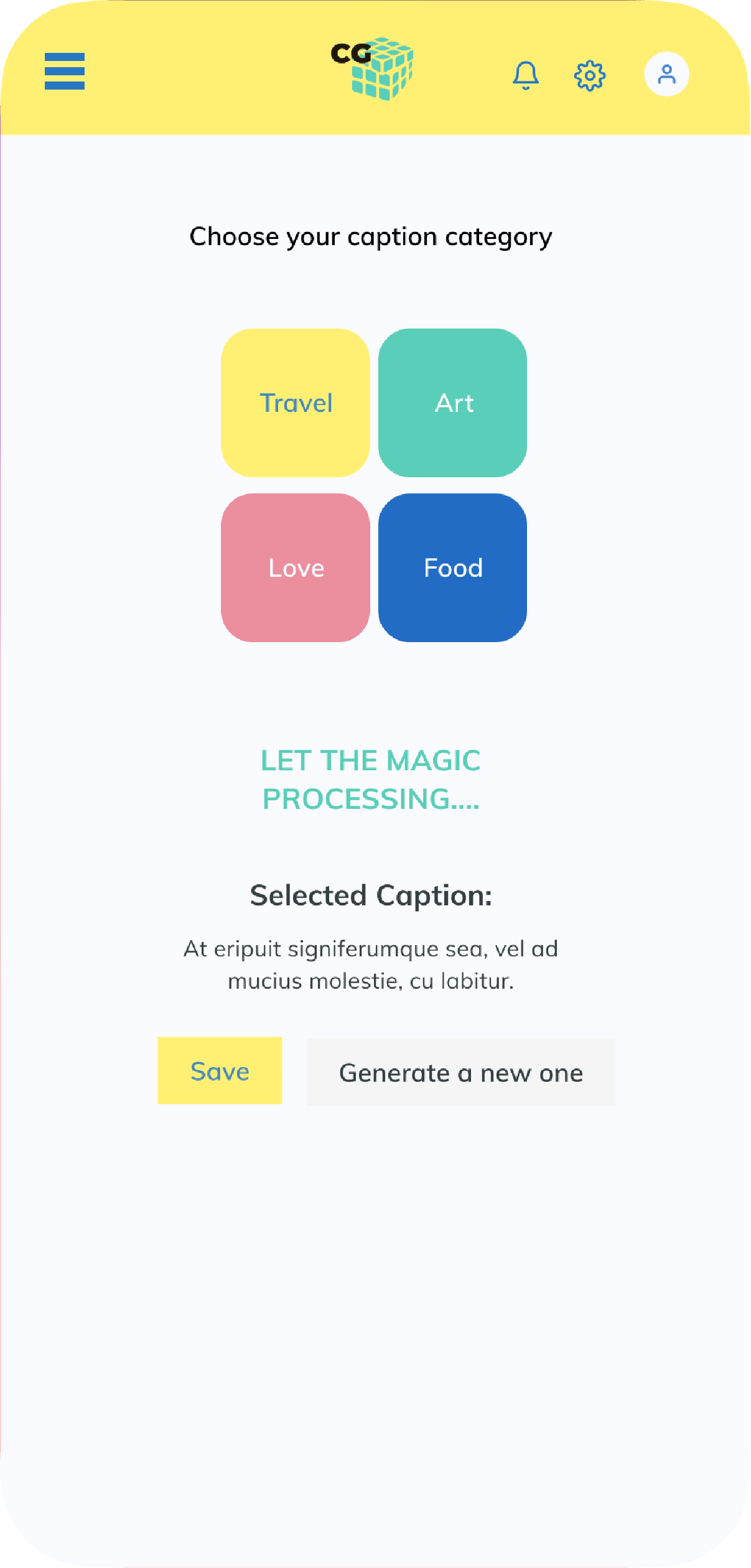Select the Food category tile
The image size is (751, 1568).
point(452,567)
